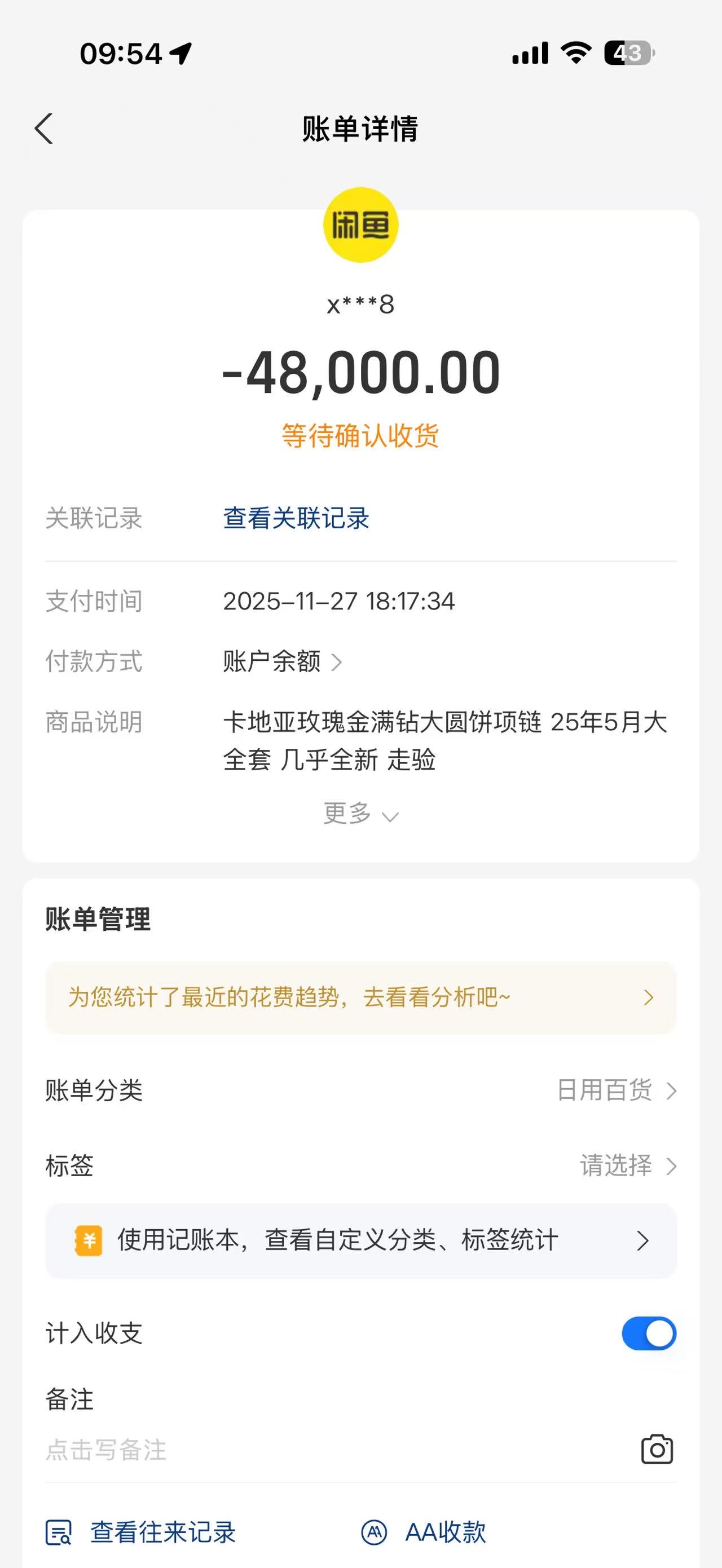Open 账户余额 payment method details
This screenshot has width=722, height=1568.
(283, 662)
